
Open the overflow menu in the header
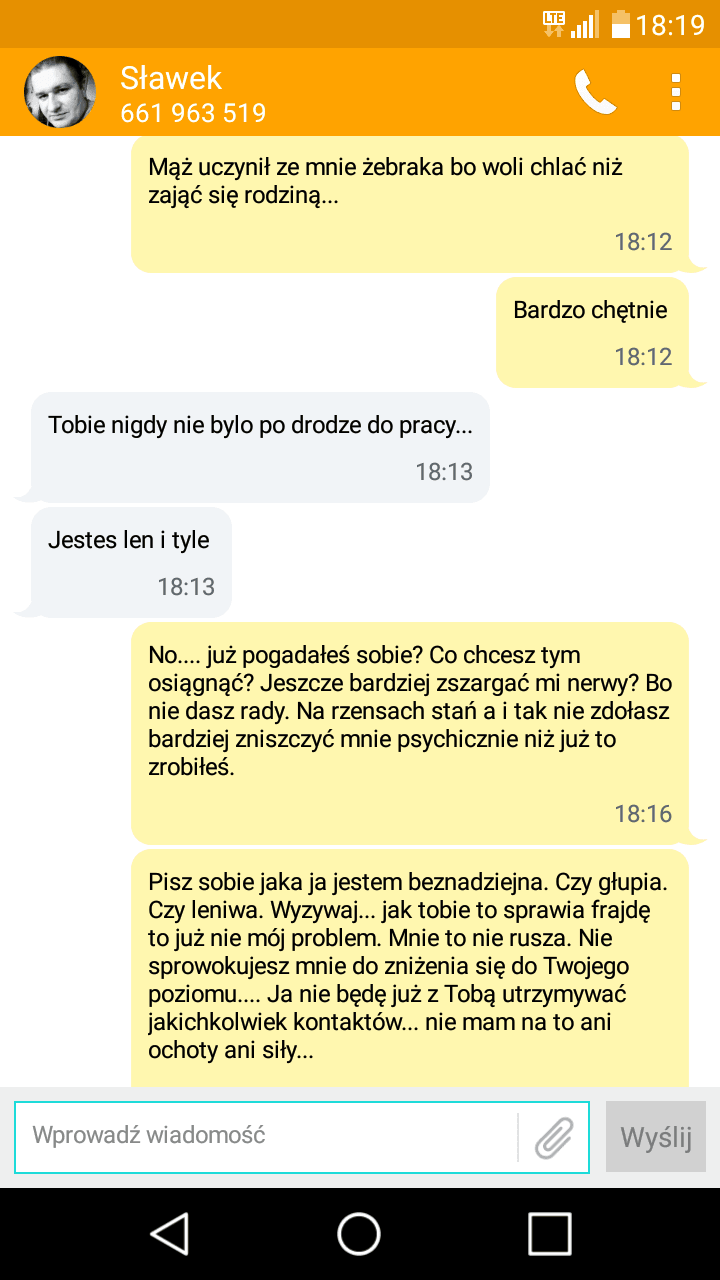[676, 92]
